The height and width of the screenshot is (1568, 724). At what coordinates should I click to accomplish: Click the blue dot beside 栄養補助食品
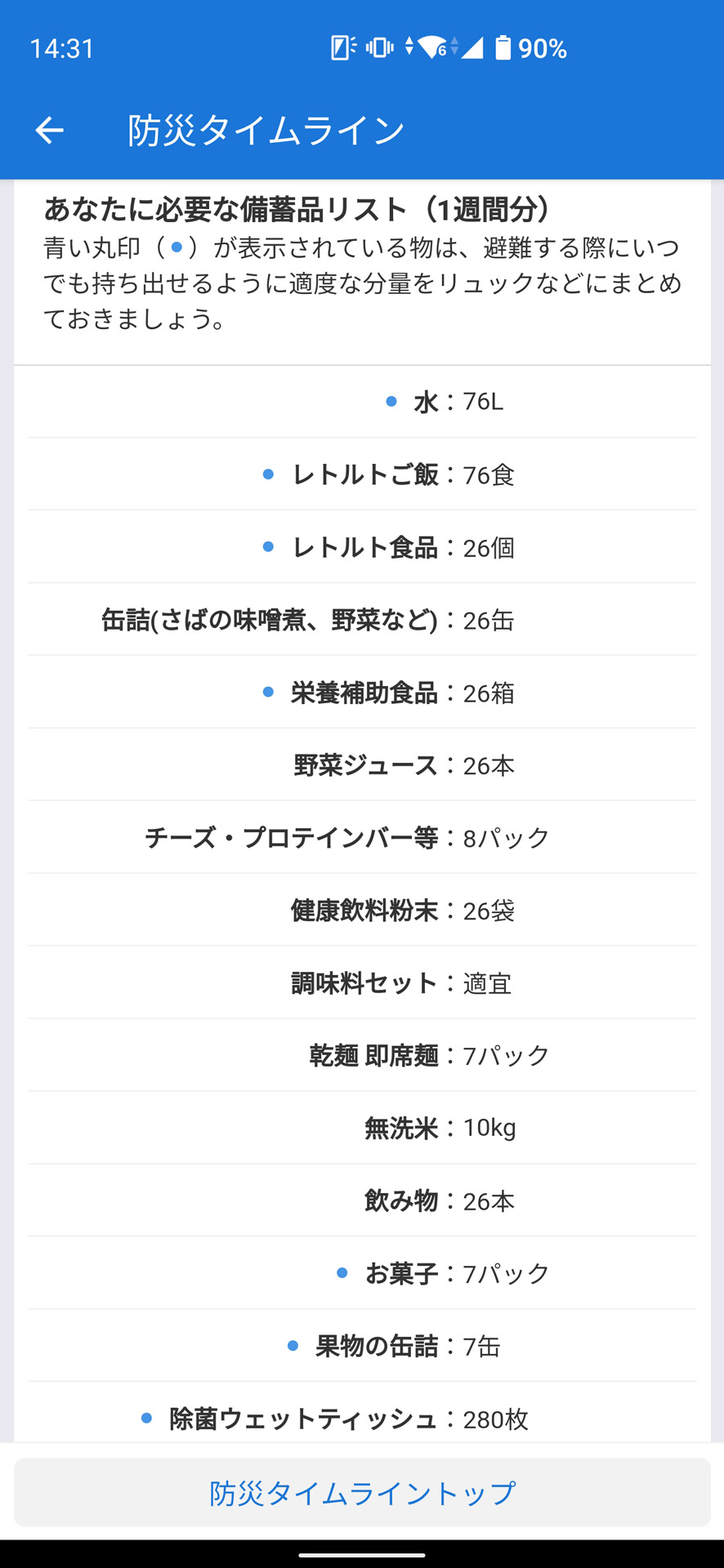click(269, 692)
